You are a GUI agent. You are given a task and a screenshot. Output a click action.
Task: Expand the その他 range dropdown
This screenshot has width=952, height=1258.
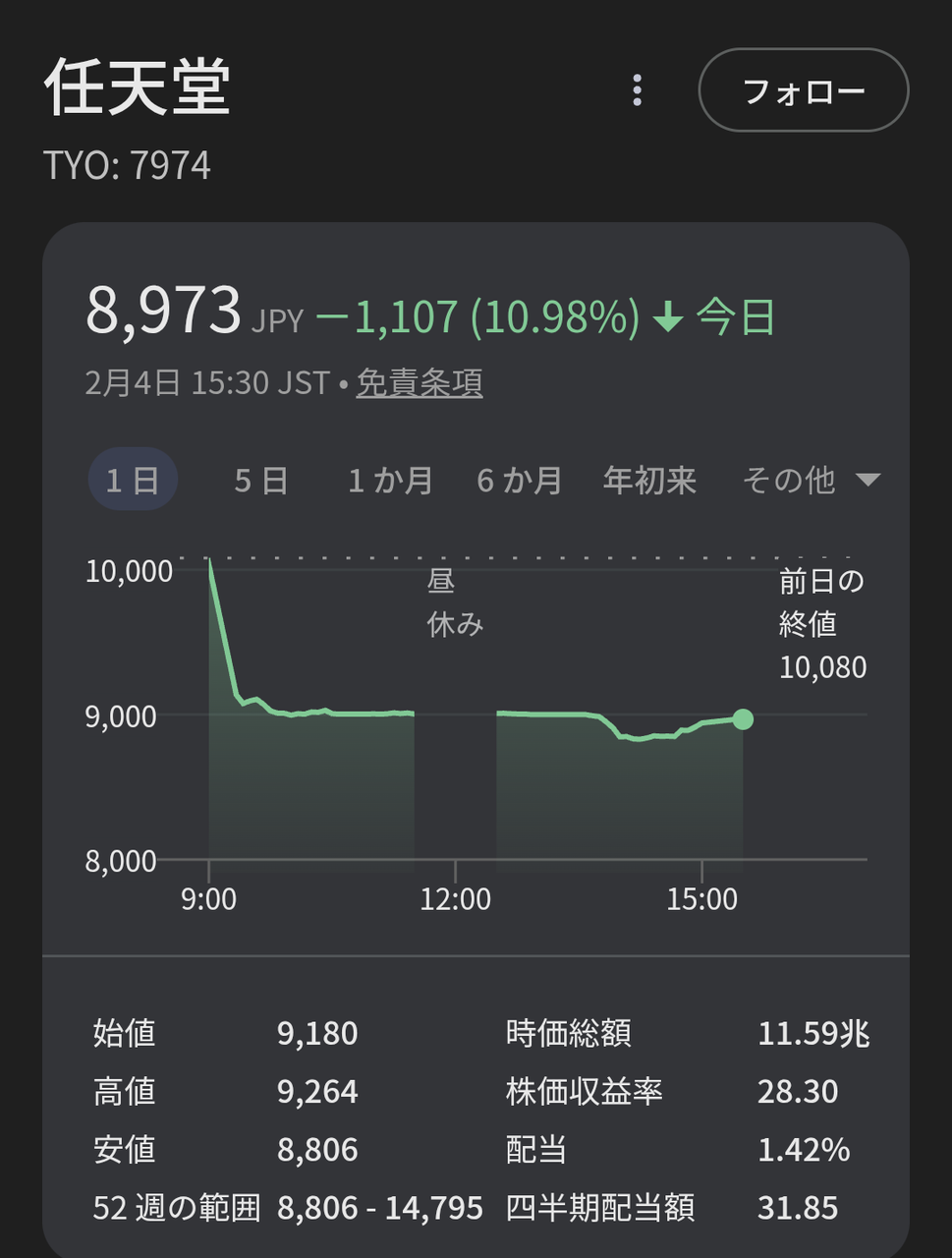810,480
